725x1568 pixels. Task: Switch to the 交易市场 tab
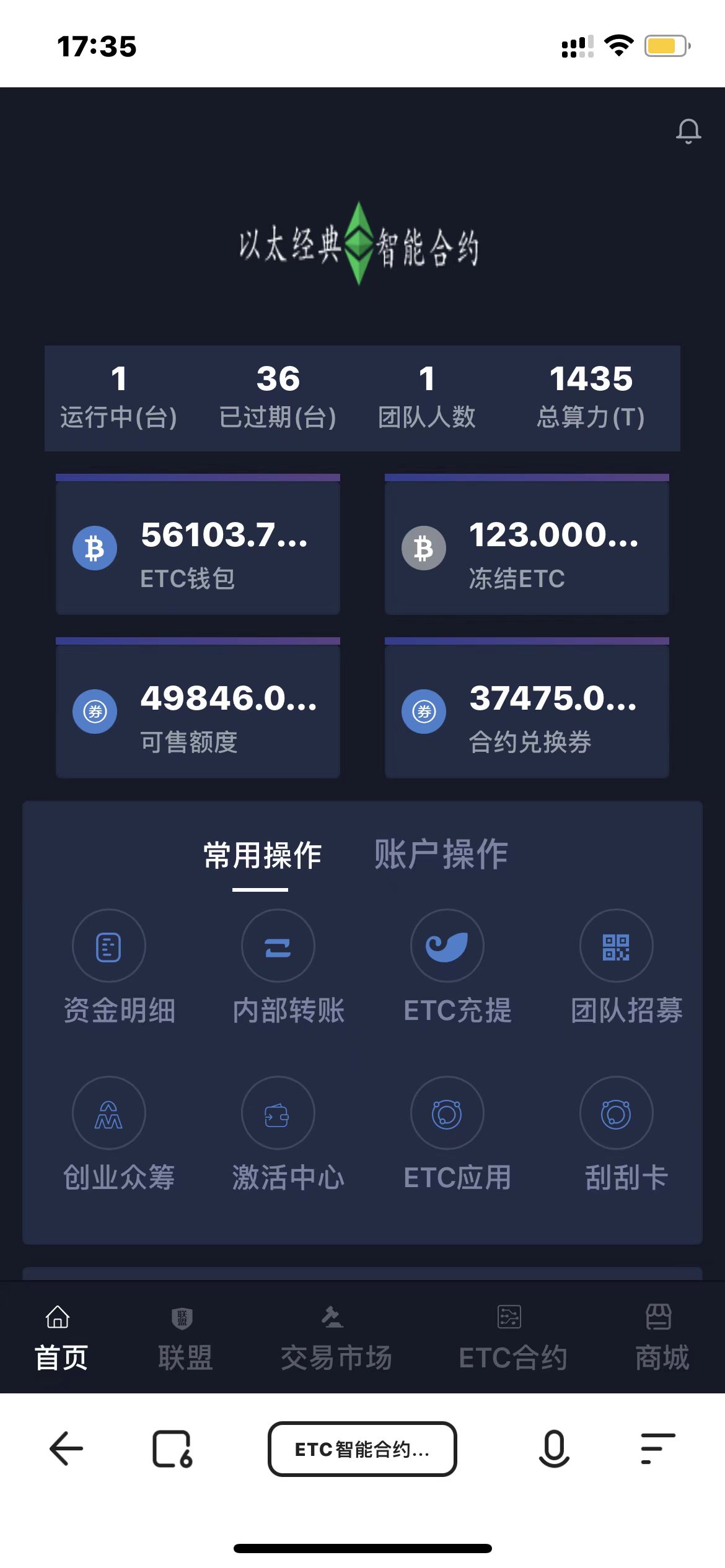coord(335,1338)
